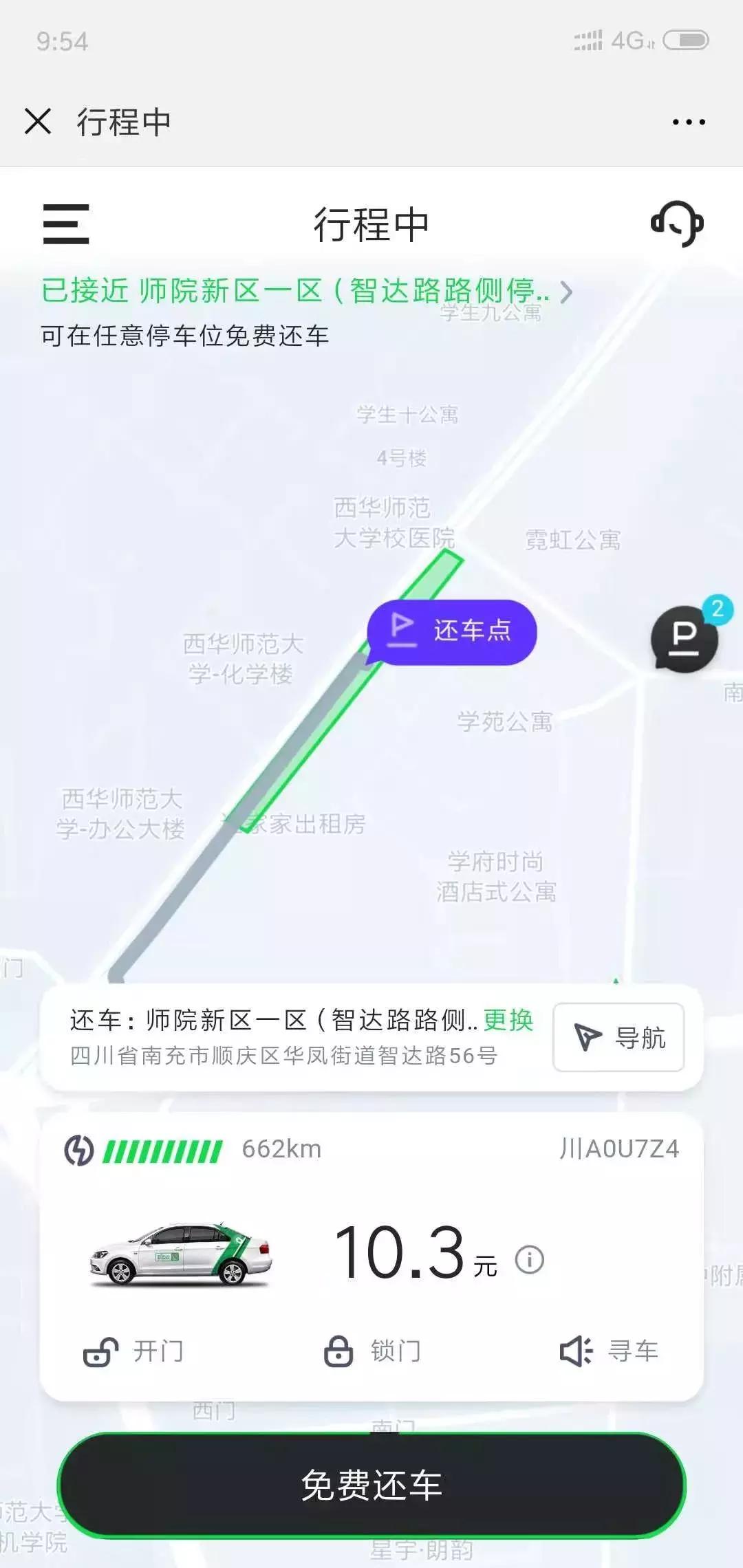Tap the white car thumbnail image
743x1568 pixels.
point(181,1261)
